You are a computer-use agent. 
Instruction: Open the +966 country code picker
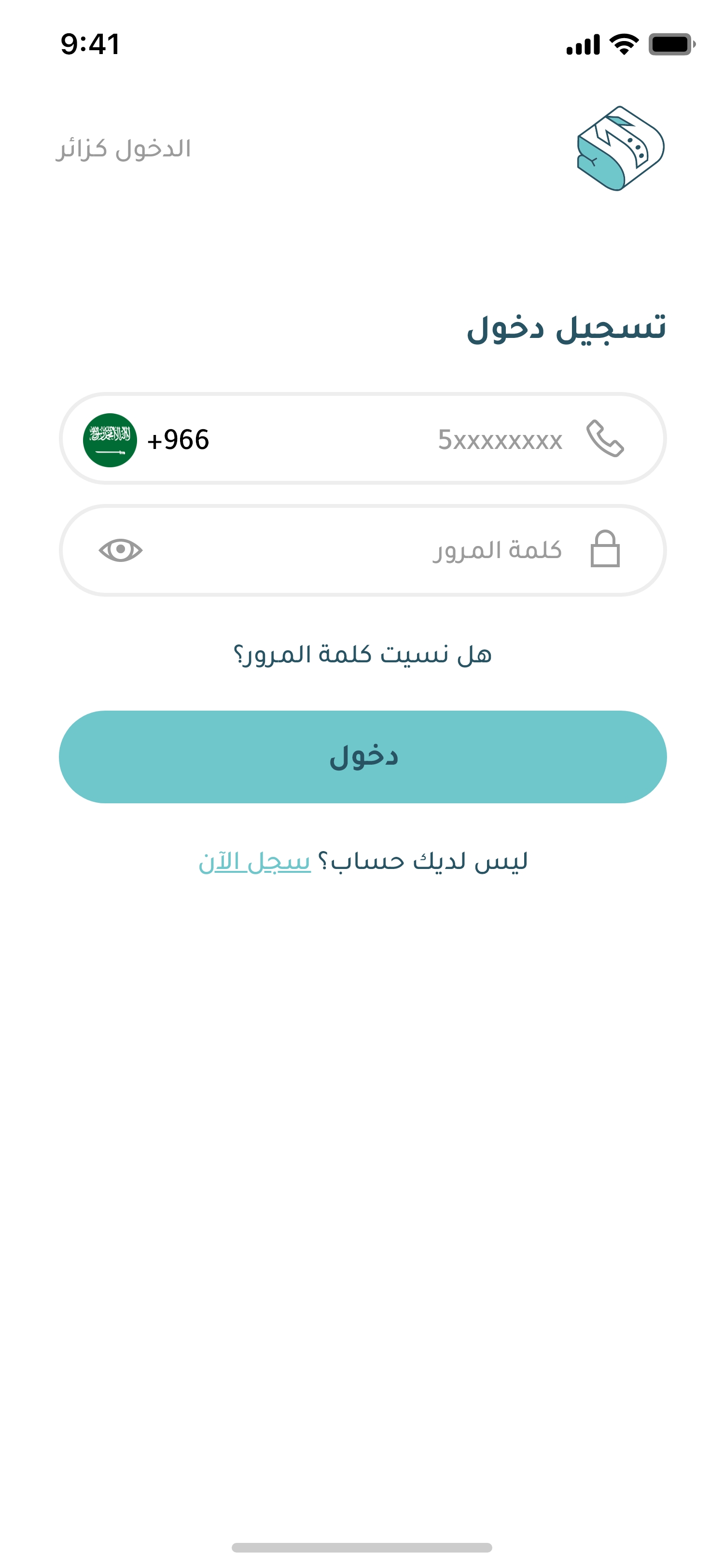tap(147, 439)
